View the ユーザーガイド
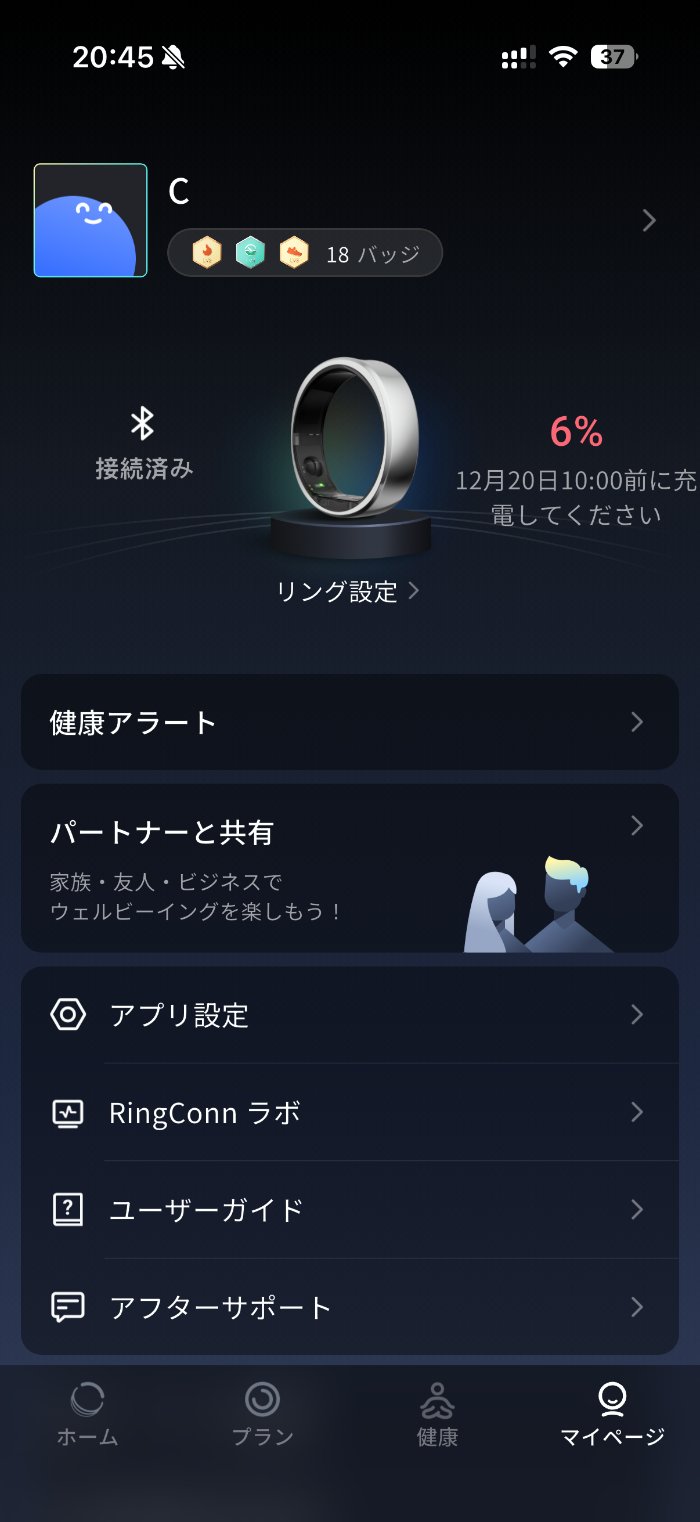The height and width of the screenshot is (1522, 700). click(350, 1210)
